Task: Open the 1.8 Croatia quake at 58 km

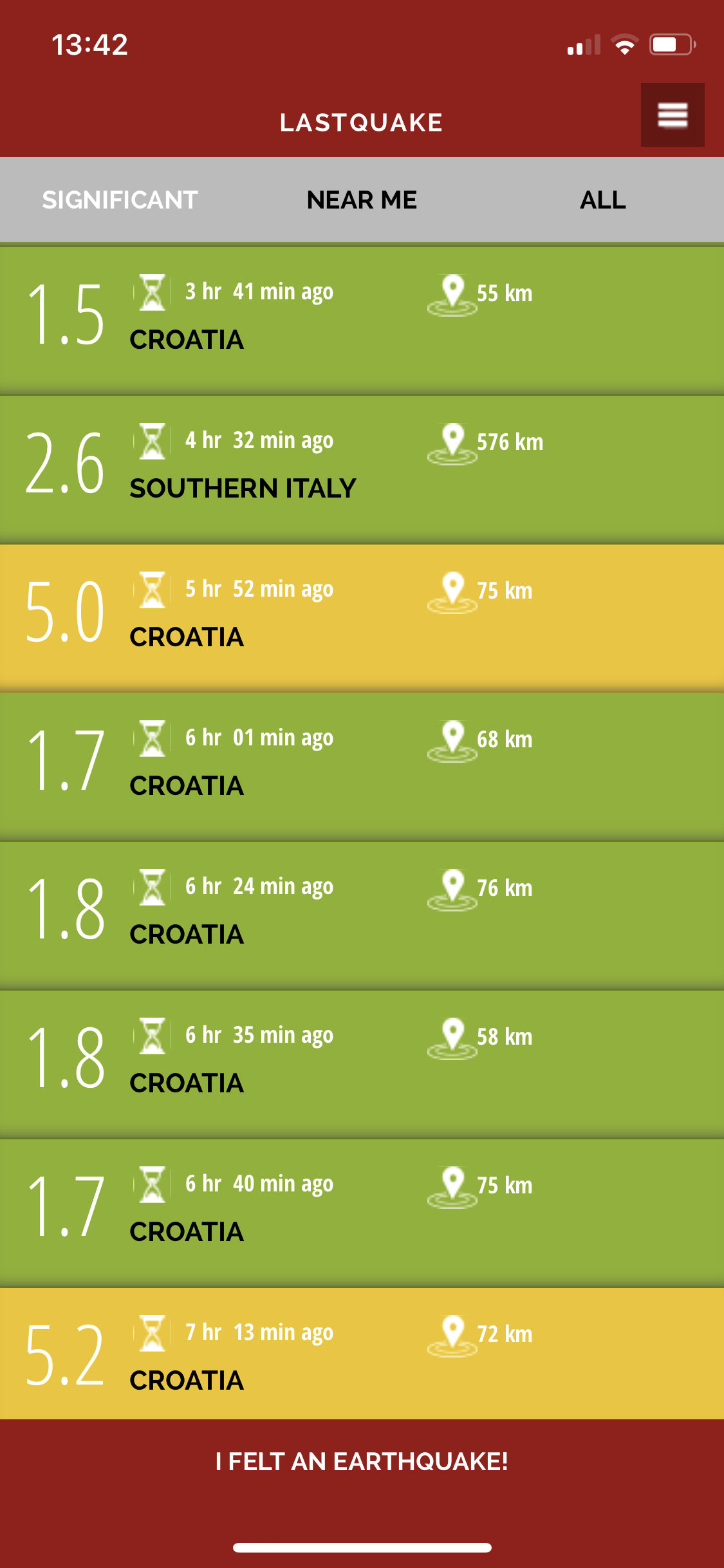Action: coord(362,1064)
